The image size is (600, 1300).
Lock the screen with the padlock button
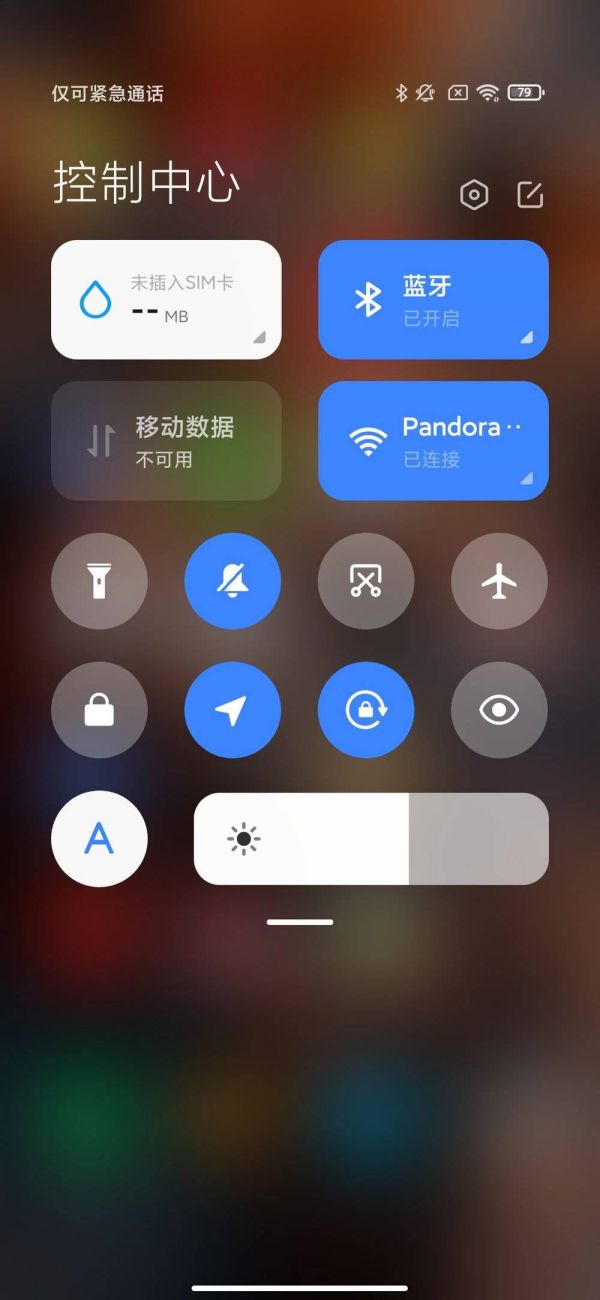point(99,710)
